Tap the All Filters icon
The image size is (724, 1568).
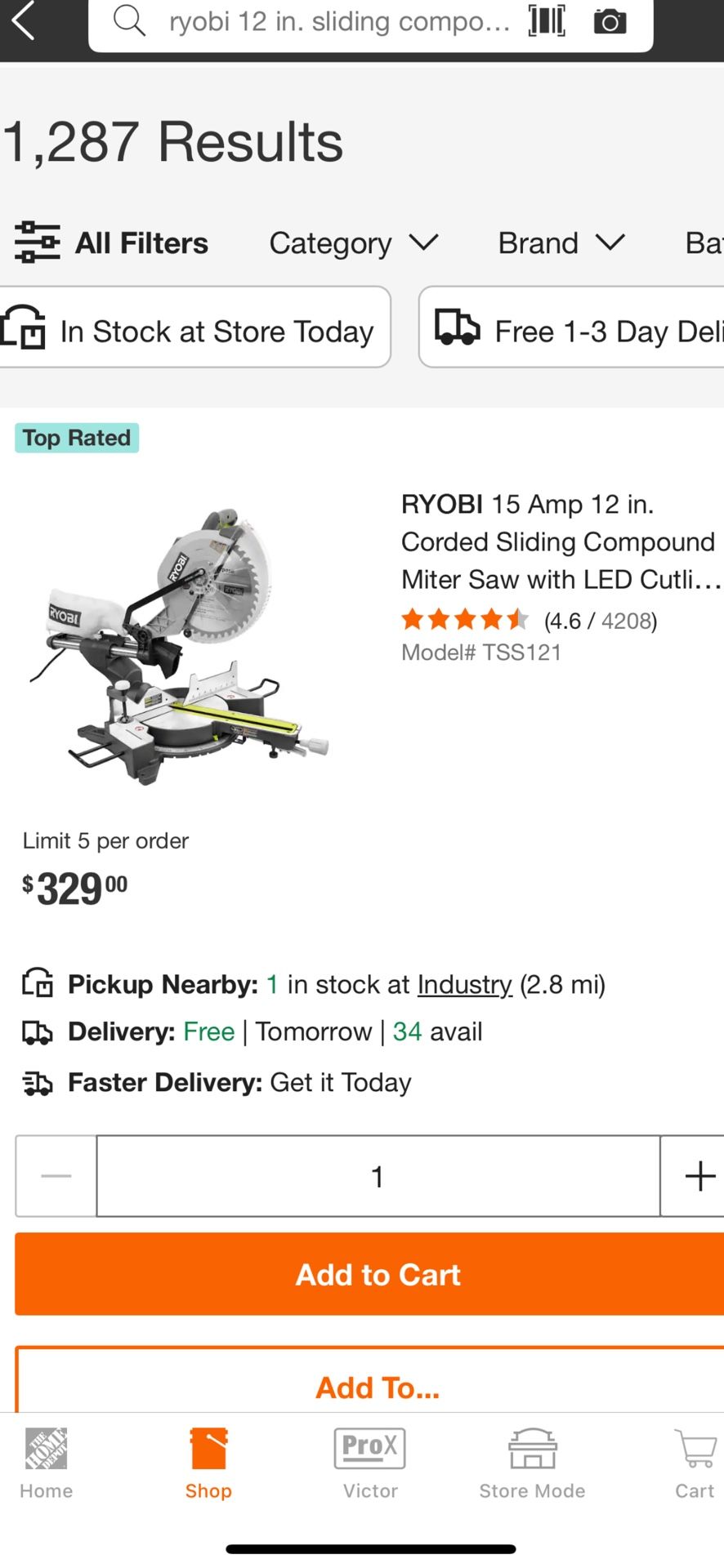coord(36,242)
